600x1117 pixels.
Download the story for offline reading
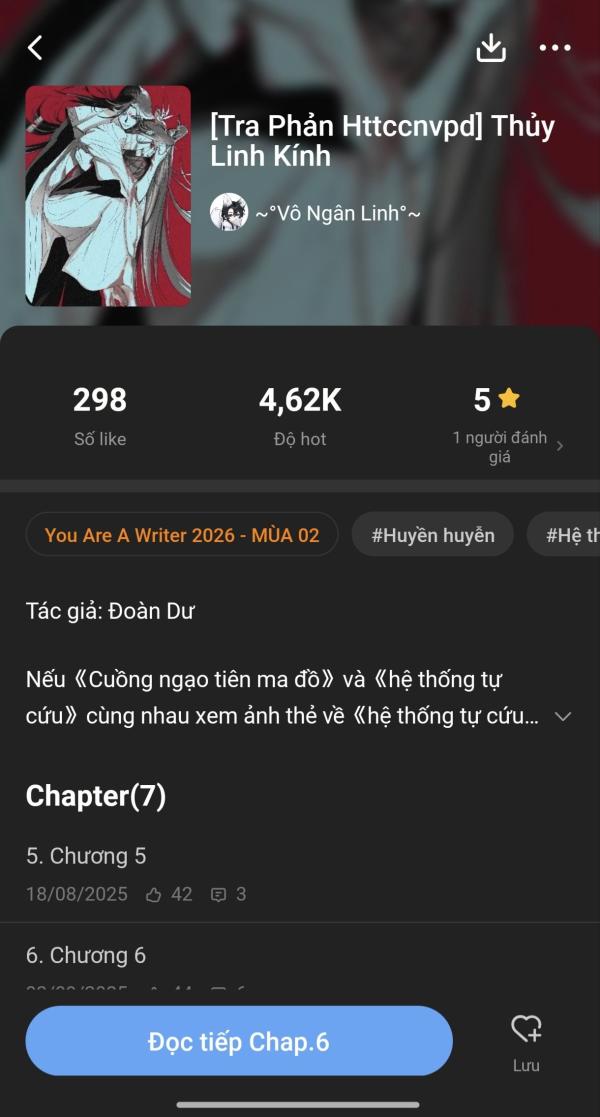coord(491,48)
